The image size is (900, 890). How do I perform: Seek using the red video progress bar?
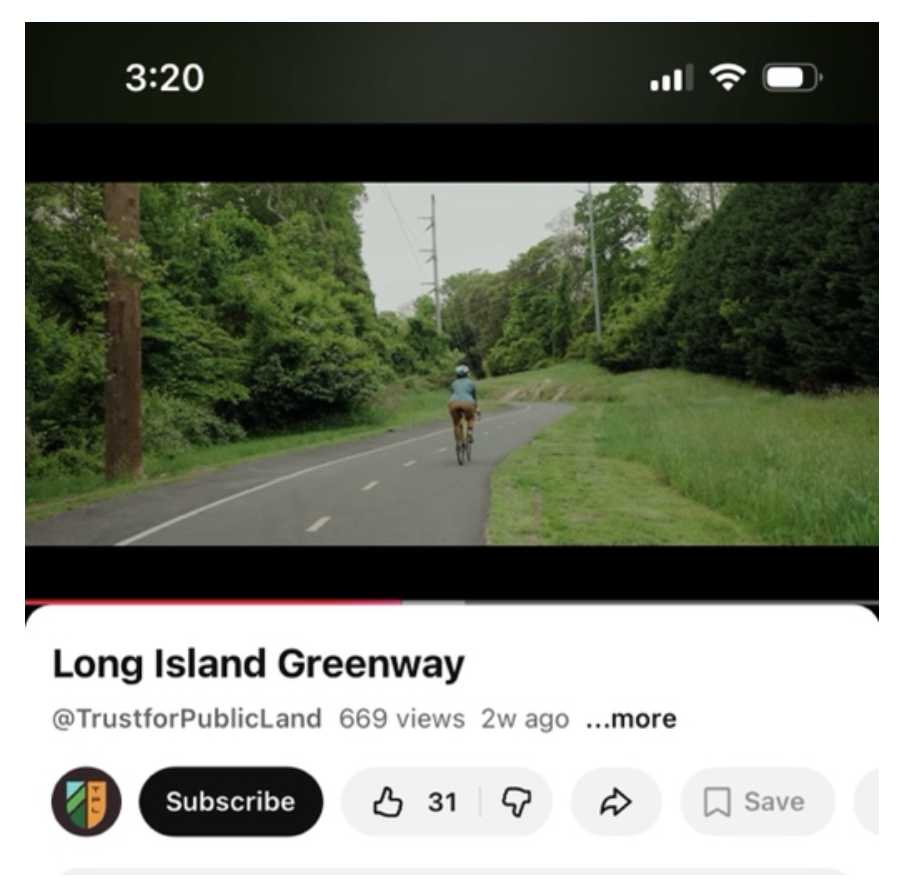tap(400, 602)
